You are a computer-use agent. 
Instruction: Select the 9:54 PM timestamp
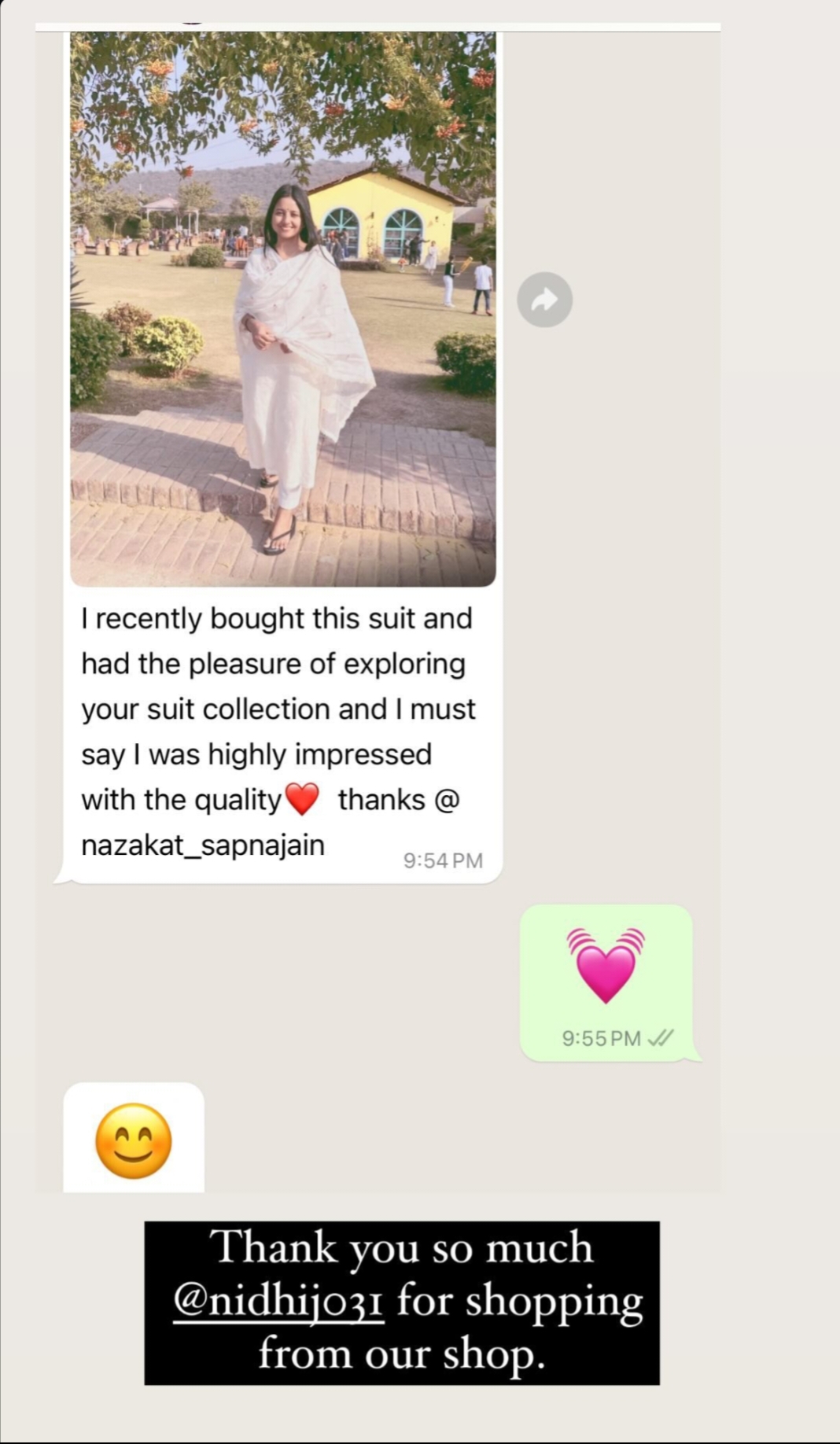[x=443, y=860]
